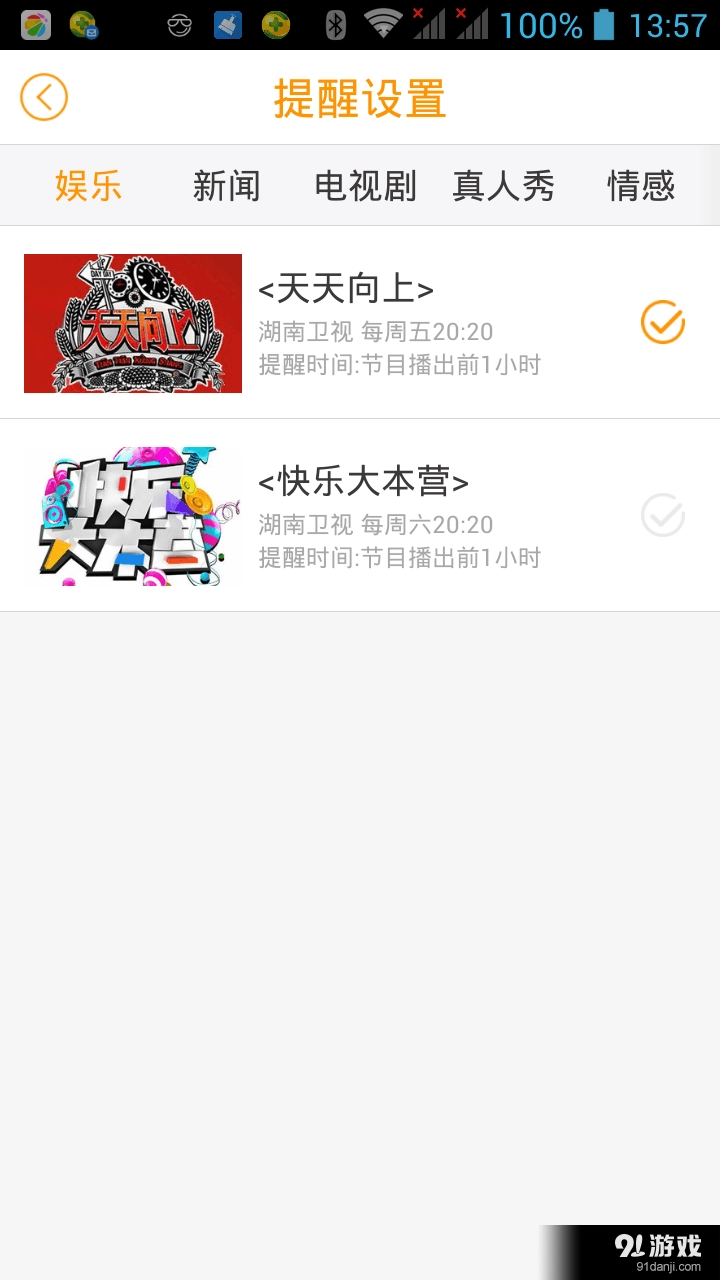The image size is (720, 1280).
Task: Tap the title 提醒设置 at the top
Action: 360,99
